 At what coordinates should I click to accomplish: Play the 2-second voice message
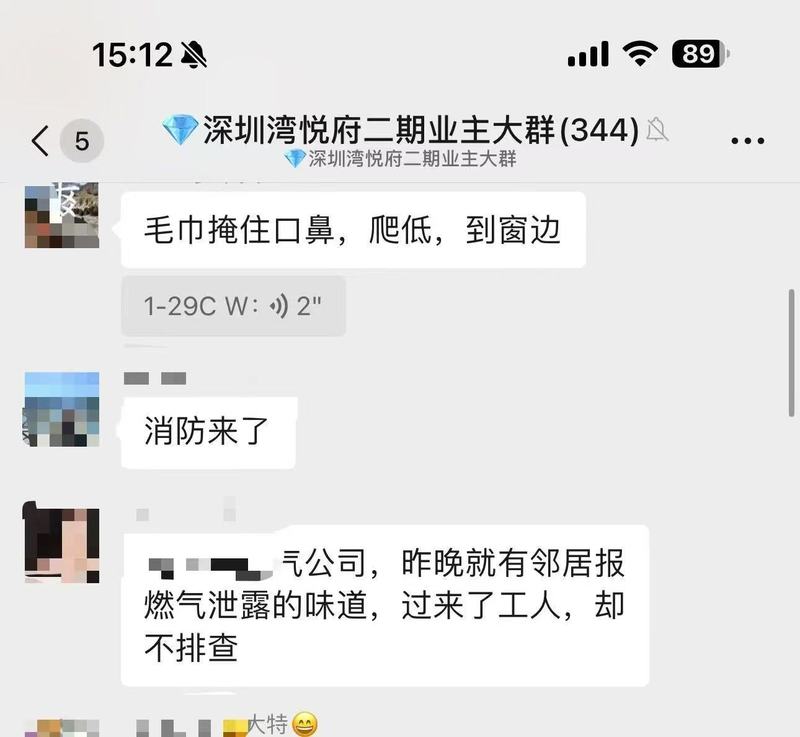[232, 306]
